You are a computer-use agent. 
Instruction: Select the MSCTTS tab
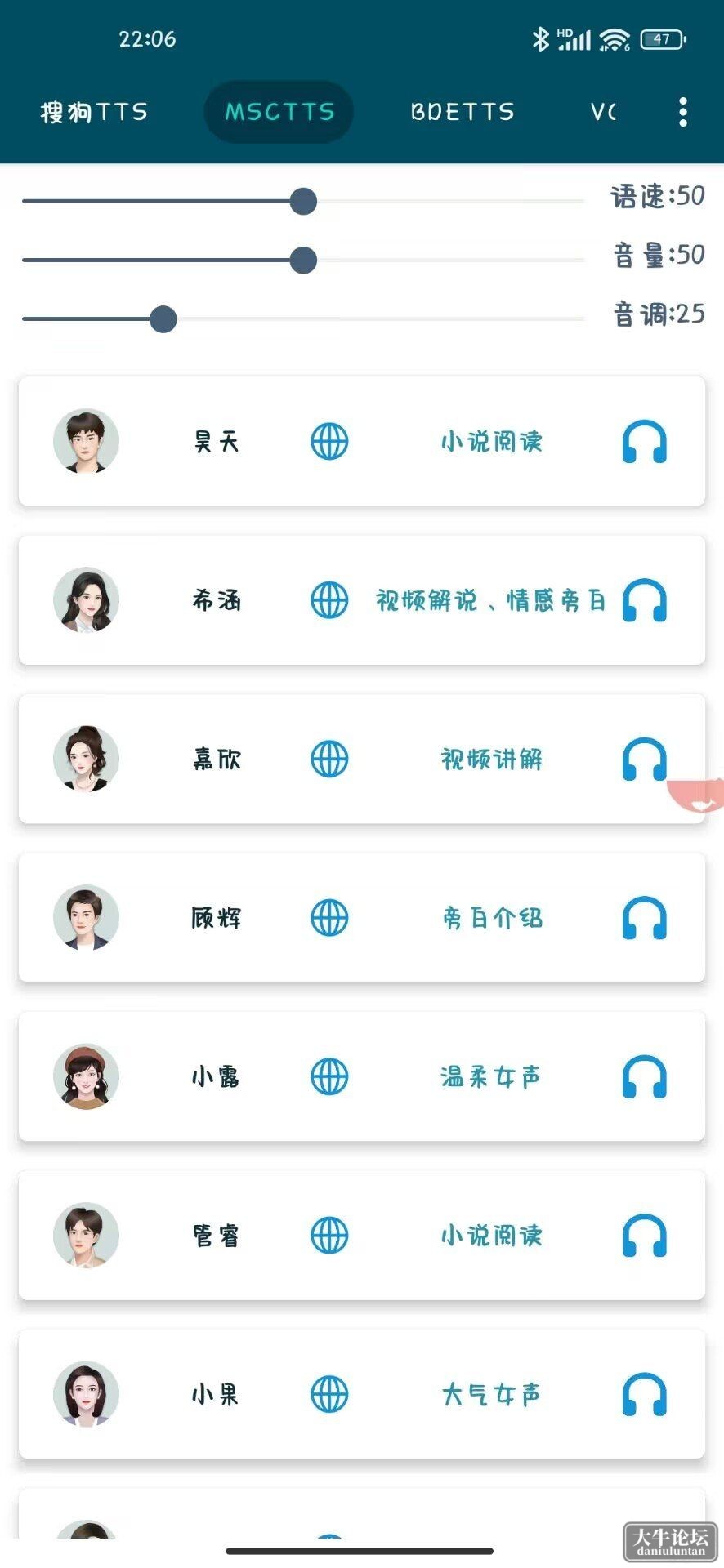coord(279,112)
